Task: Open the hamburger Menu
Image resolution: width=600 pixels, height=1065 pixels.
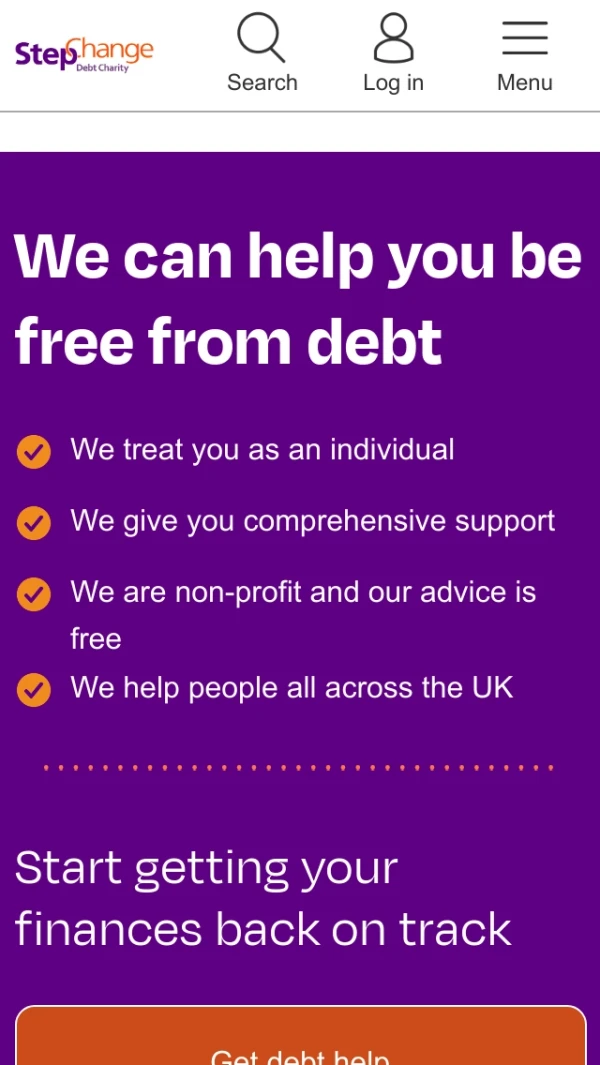Action: [x=524, y=54]
